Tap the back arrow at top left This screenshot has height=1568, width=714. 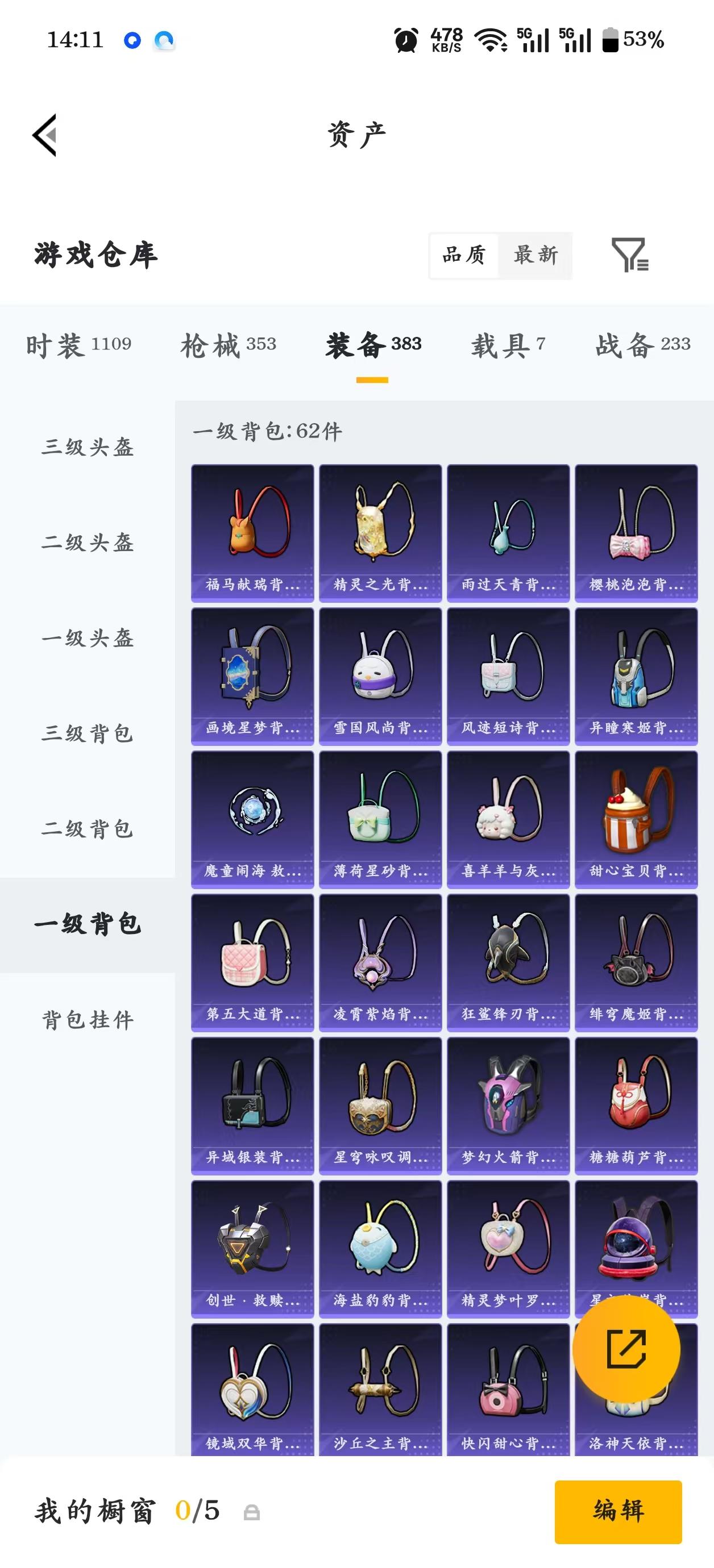tap(44, 136)
